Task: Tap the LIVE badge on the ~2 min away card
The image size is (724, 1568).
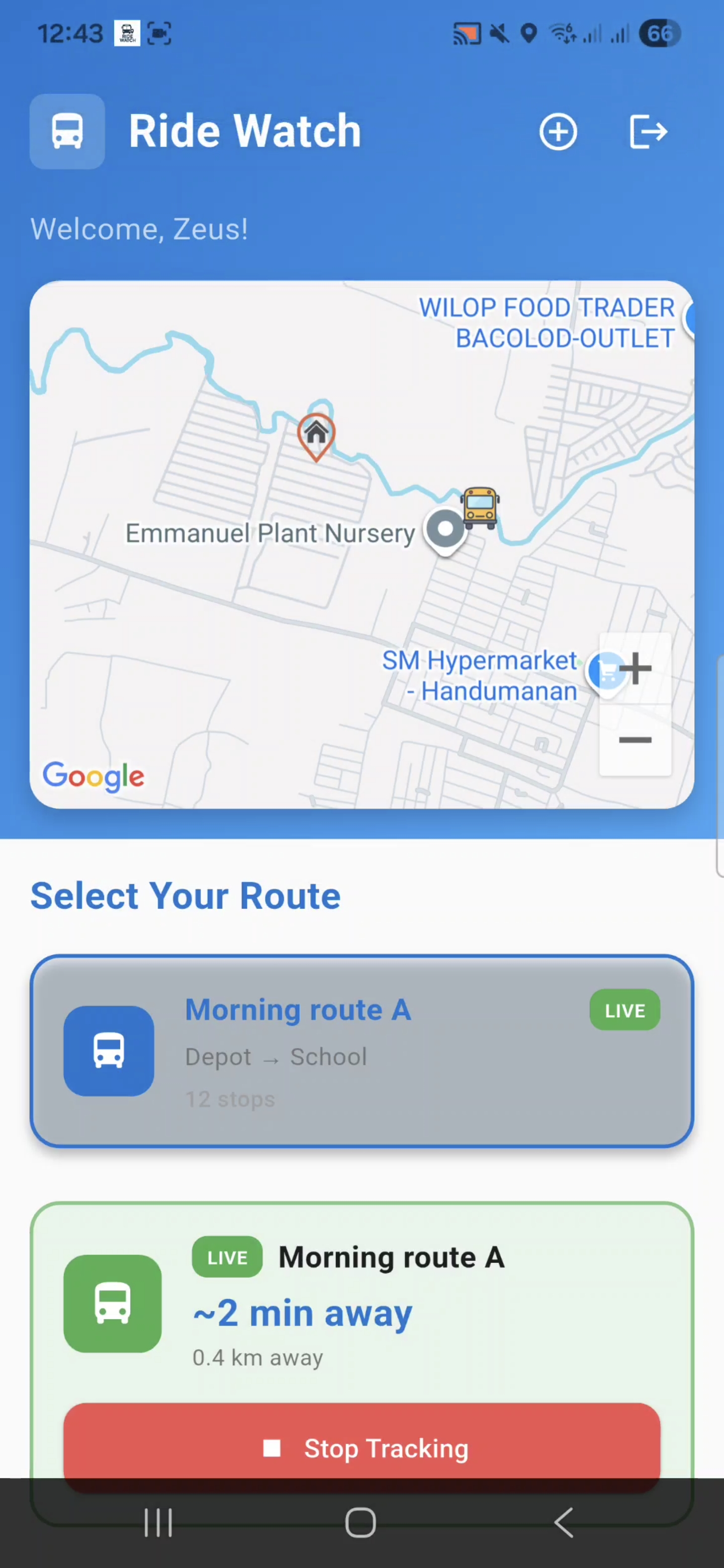Action: [227, 1257]
